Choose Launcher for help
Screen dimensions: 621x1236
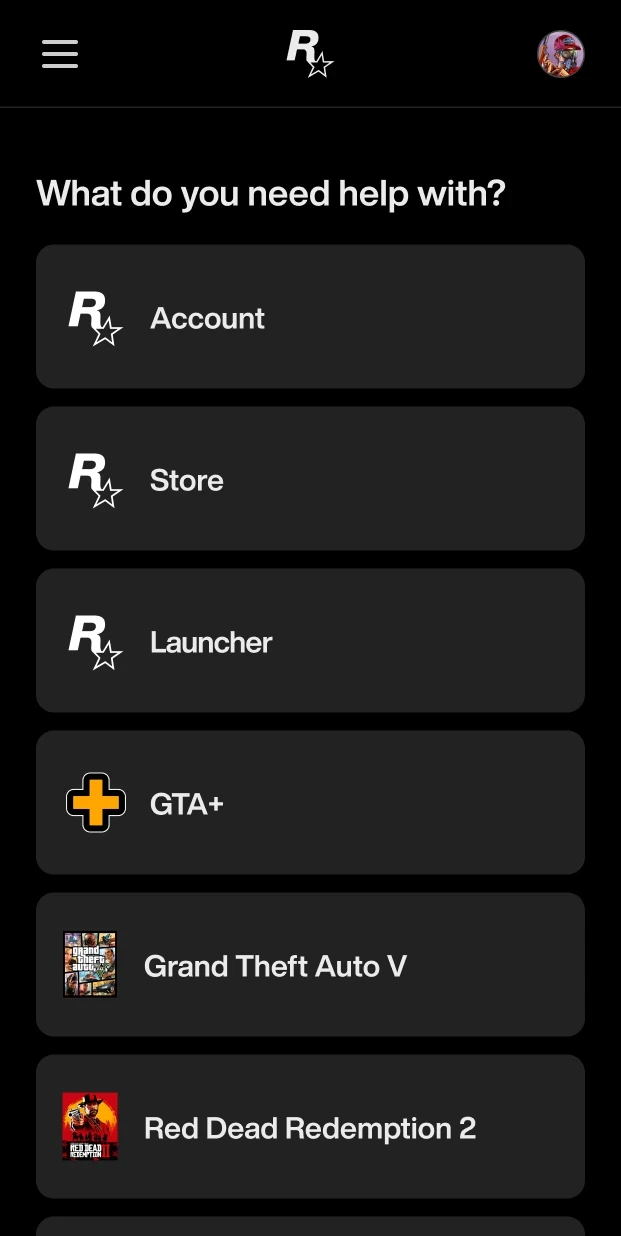tap(310, 641)
